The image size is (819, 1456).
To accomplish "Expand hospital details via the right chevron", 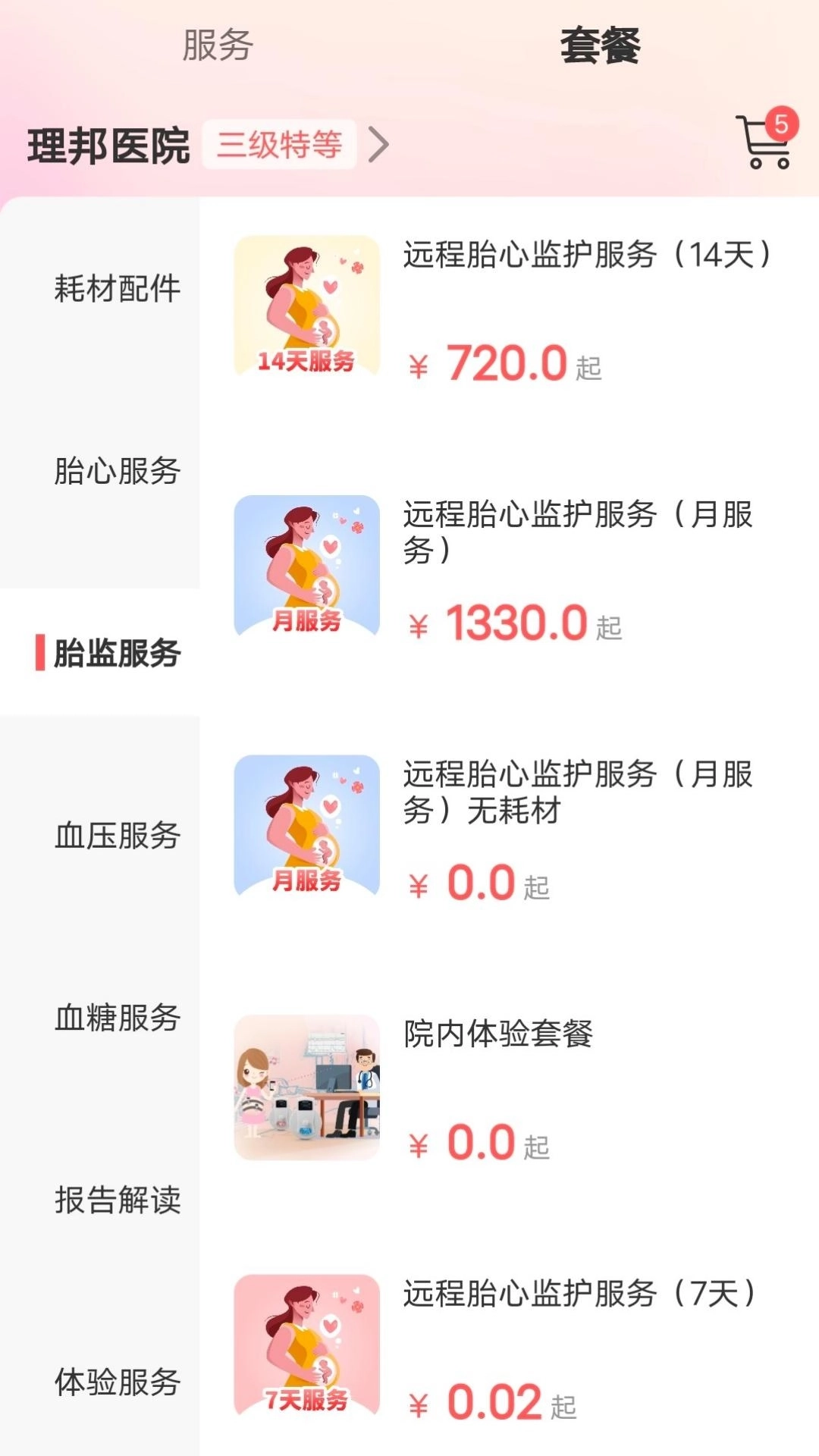I will pyautogui.click(x=383, y=144).
